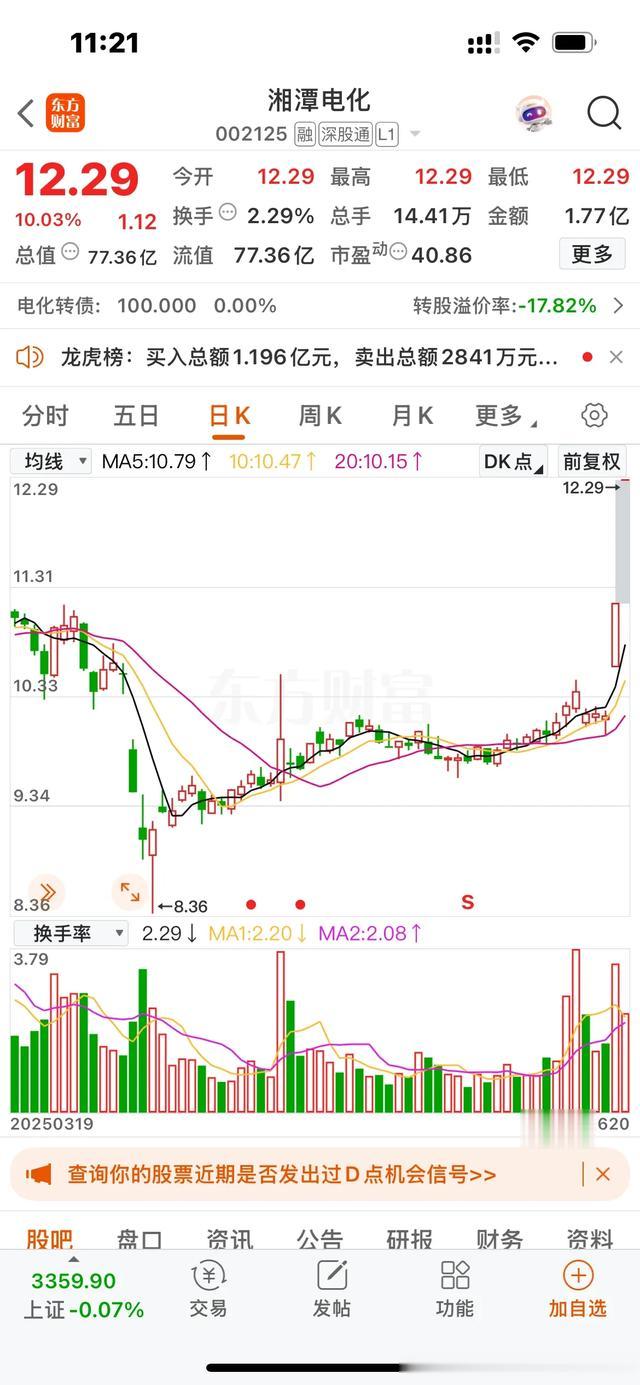The image size is (640, 1385).
Task: Write a post via 发帖
Action: 331,1289
